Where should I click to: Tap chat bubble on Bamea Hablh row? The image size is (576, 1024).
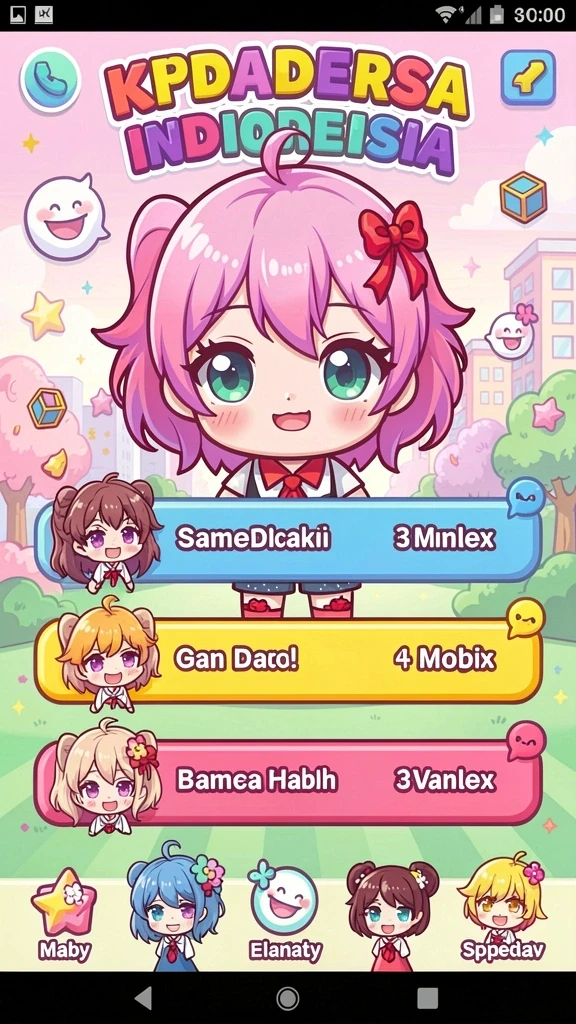click(526, 741)
